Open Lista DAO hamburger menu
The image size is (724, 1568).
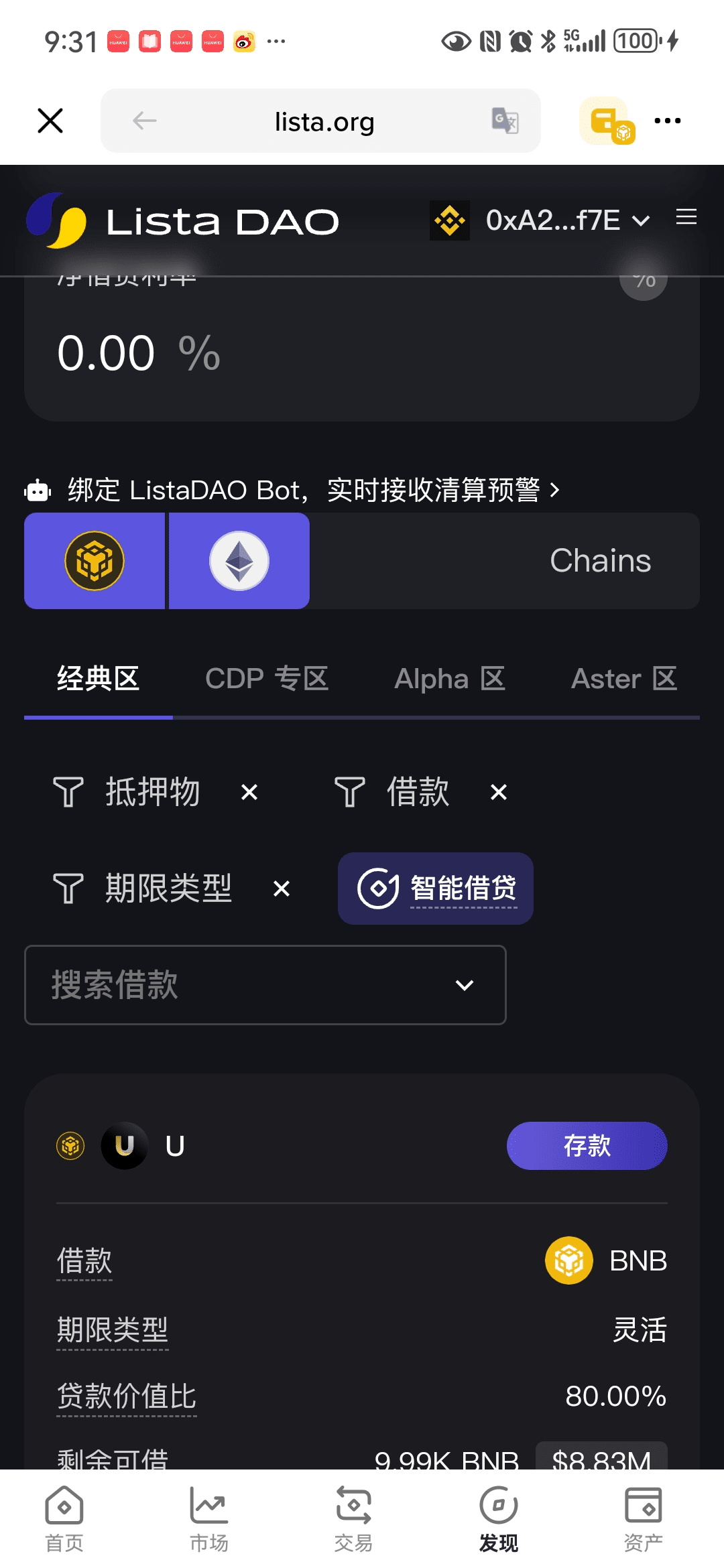[x=686, y=217]
